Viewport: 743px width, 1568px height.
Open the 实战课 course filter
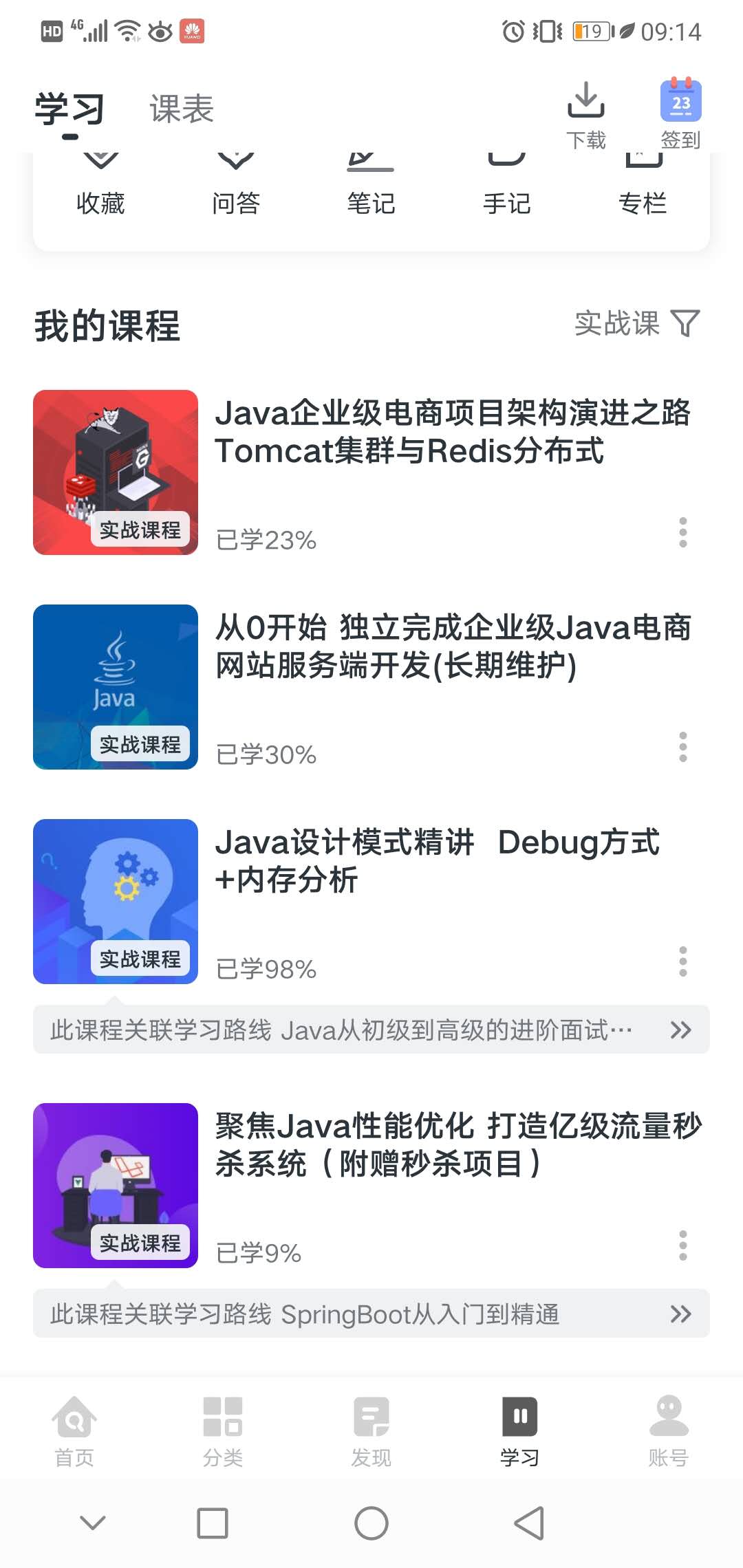point(636,323)
